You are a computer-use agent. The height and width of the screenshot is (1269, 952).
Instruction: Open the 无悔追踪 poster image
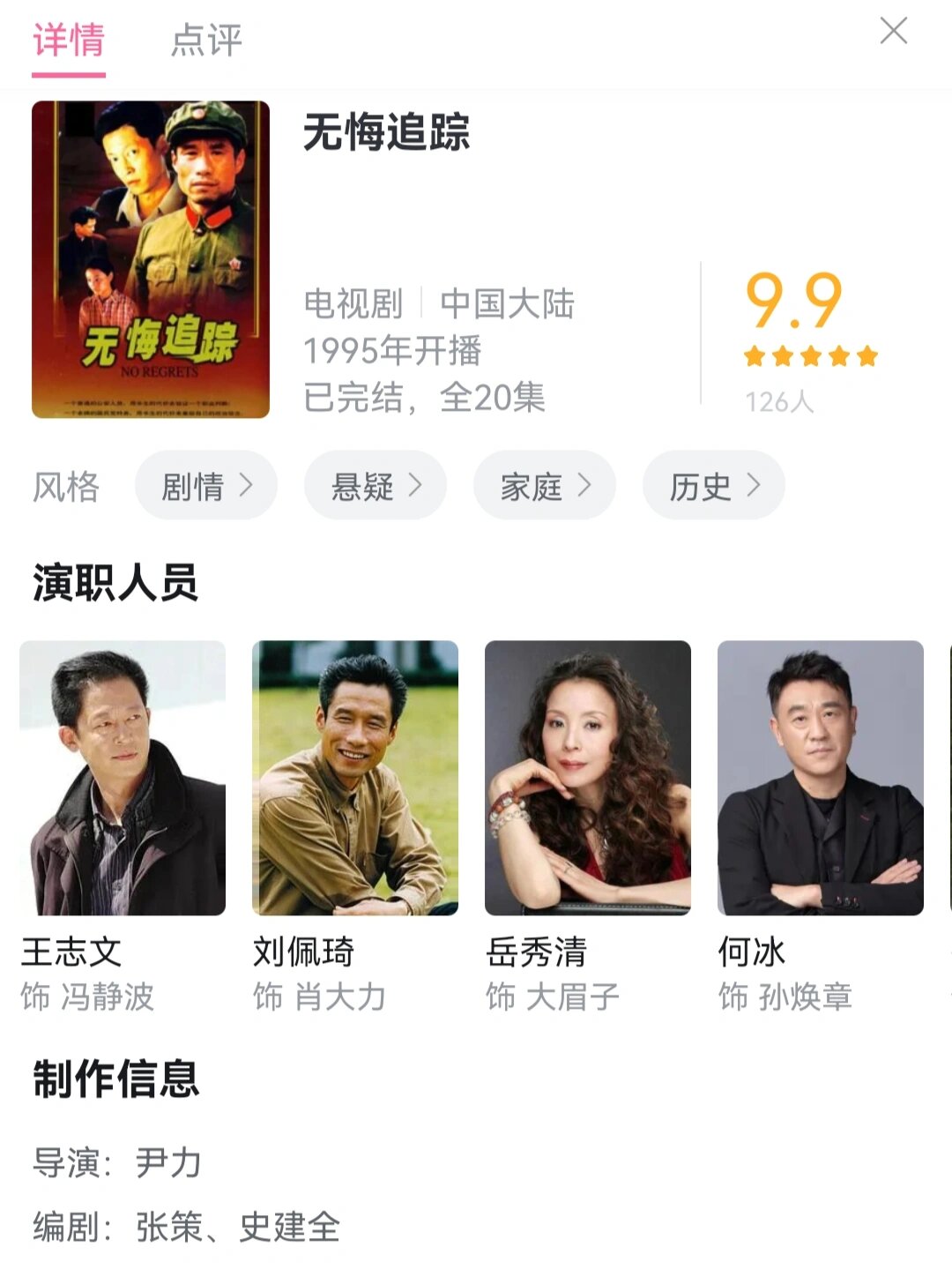point(150,260)
